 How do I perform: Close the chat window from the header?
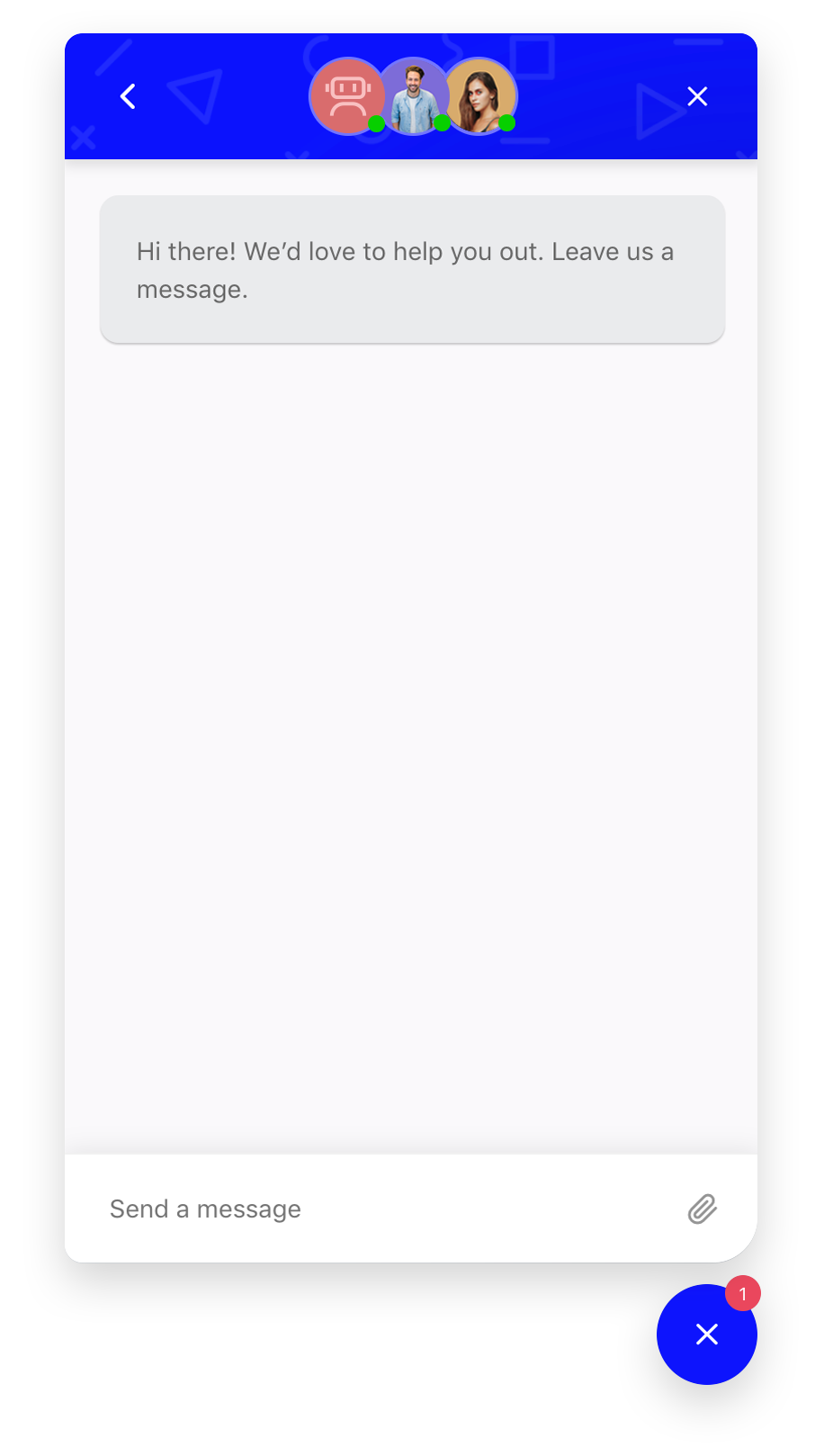[697, 96]
